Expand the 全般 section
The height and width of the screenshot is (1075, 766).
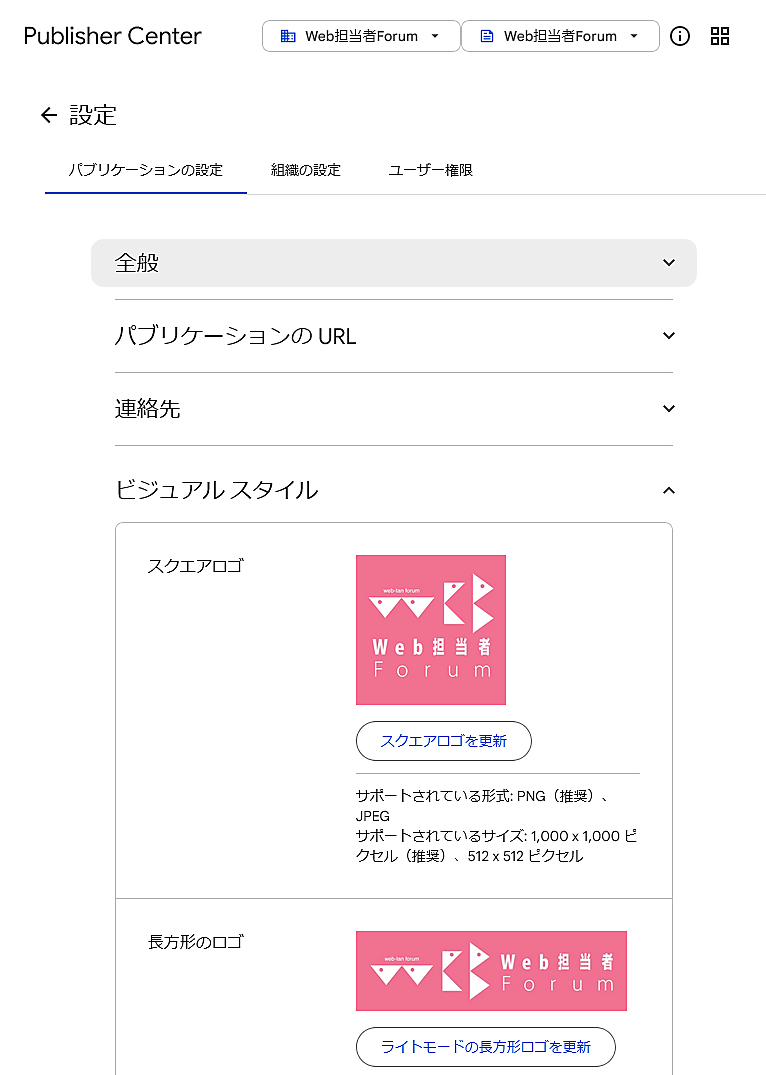(393, 263)
